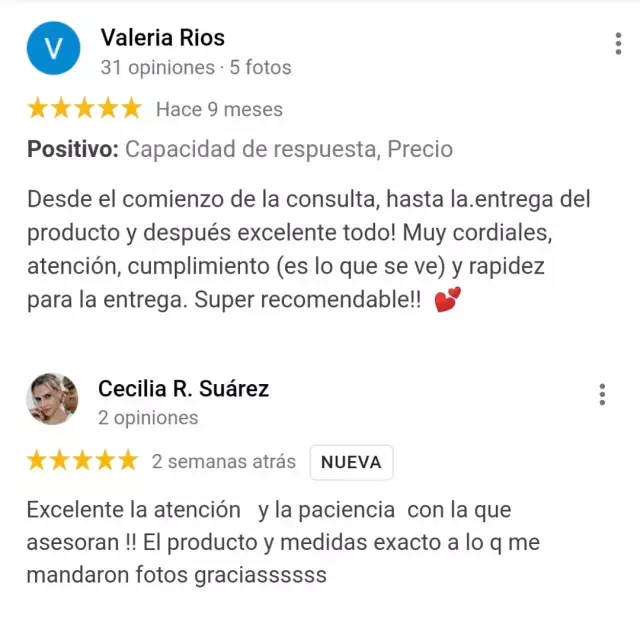Tap the name Cecilia R. Suárez
The width and height of the screenshot is (640, 640).
tap(183, 388)
